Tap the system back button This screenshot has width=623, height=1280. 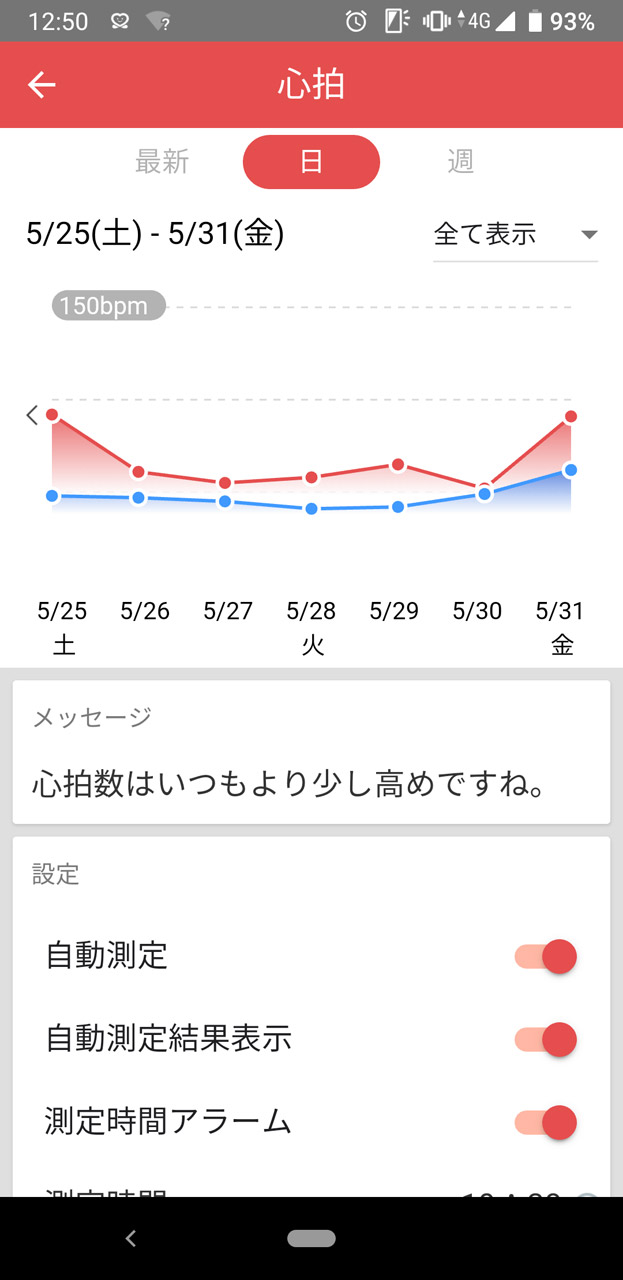click(x=130, y=1239)
